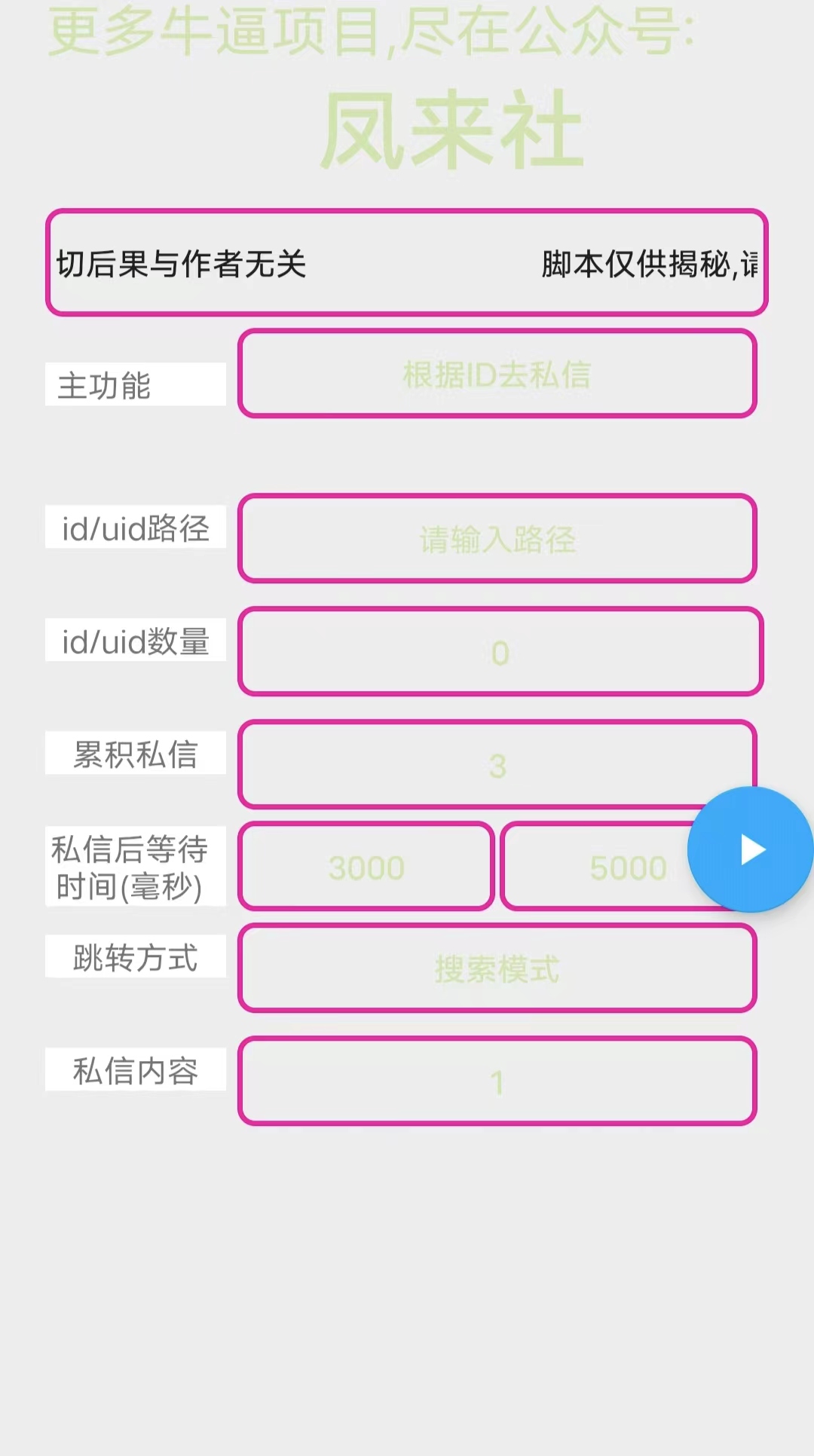Click the 主功能 label
Screen dimensions: 814x1456
click(136, 386)
